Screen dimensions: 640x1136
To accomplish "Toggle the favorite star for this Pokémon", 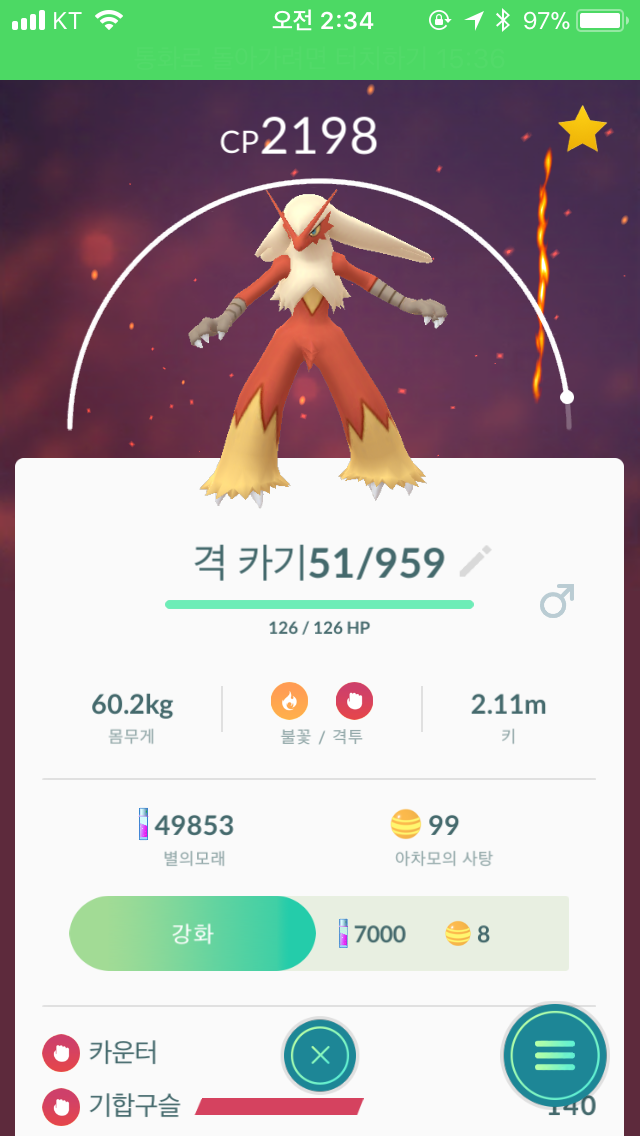I will (582, 131).
